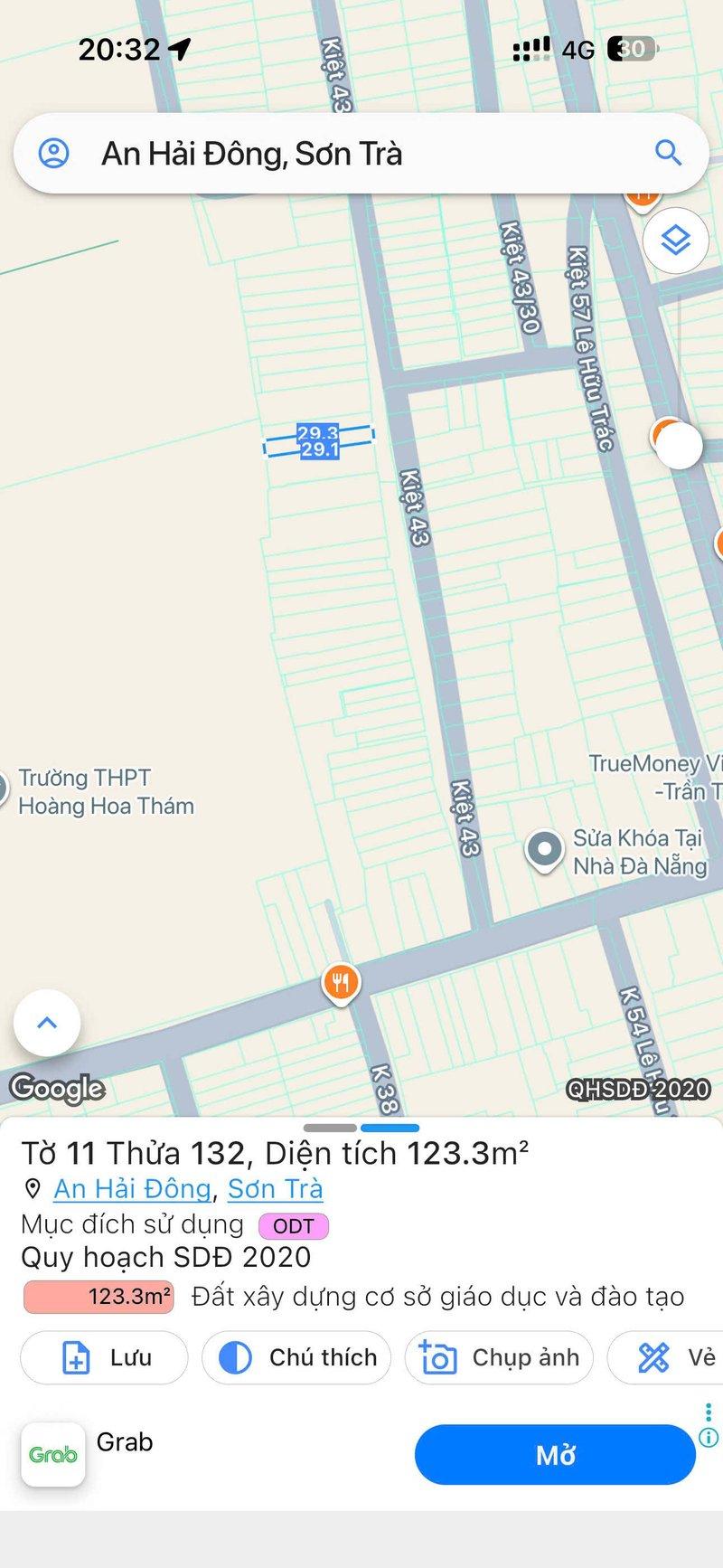
Task: Open the Chú thích legend
Action: pyautogui.click(x=296, y=1356)
